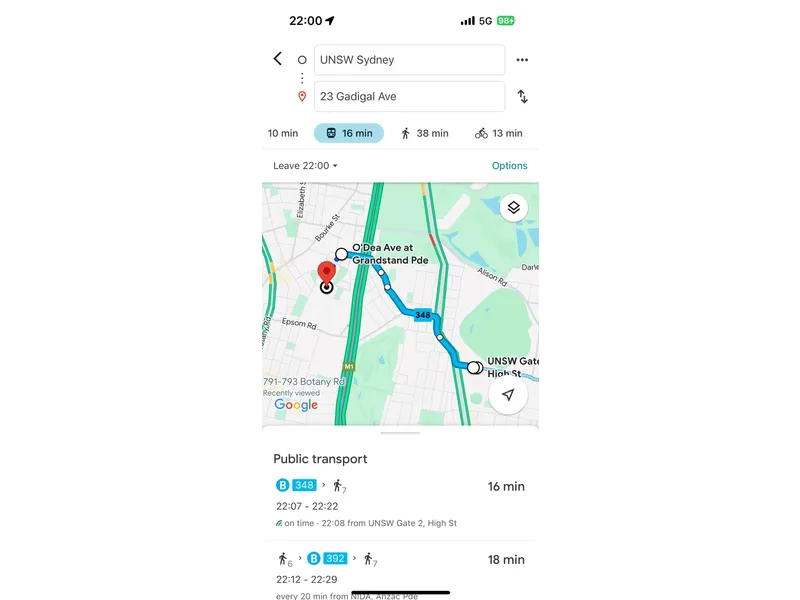Open route Options
The image size is (800, 600).
point(509,166)
